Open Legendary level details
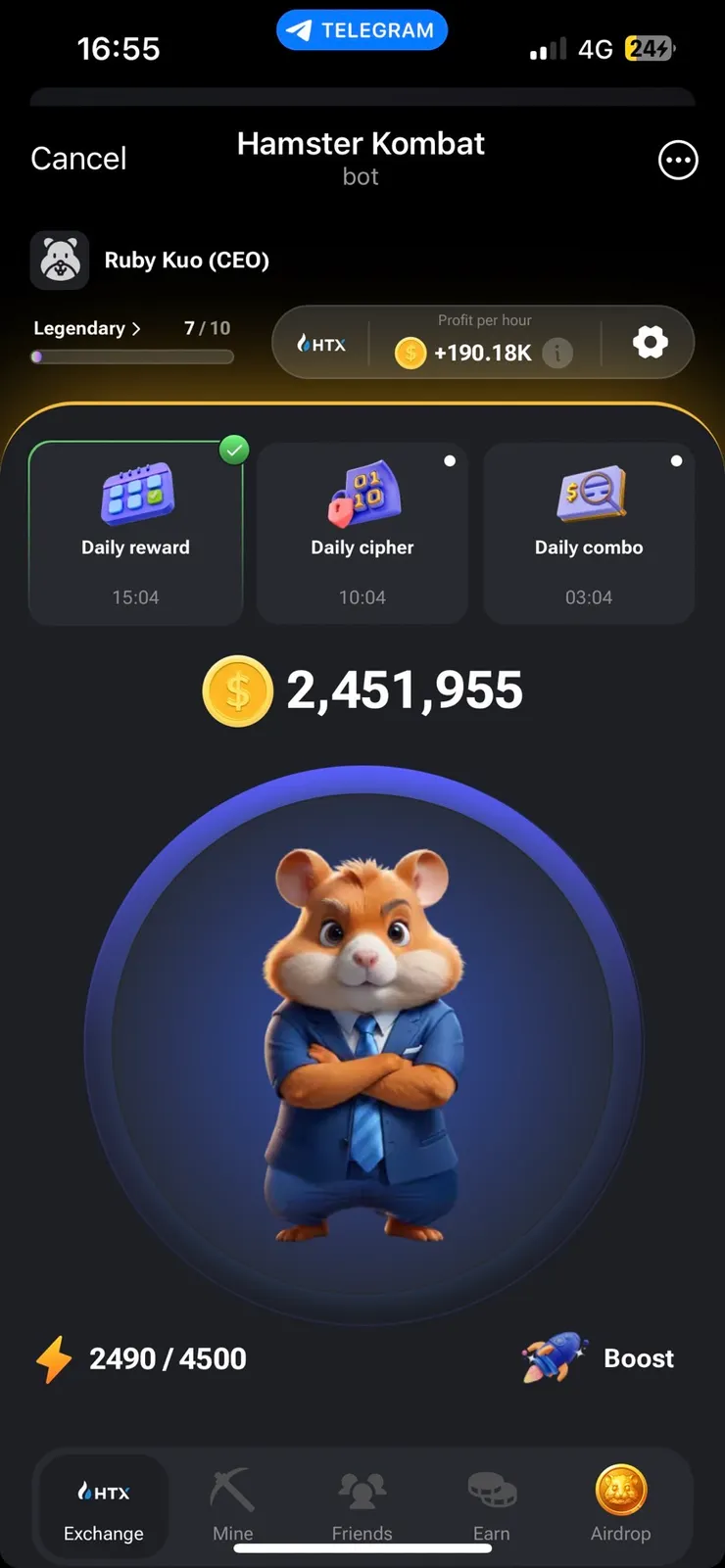 [87, 328]
